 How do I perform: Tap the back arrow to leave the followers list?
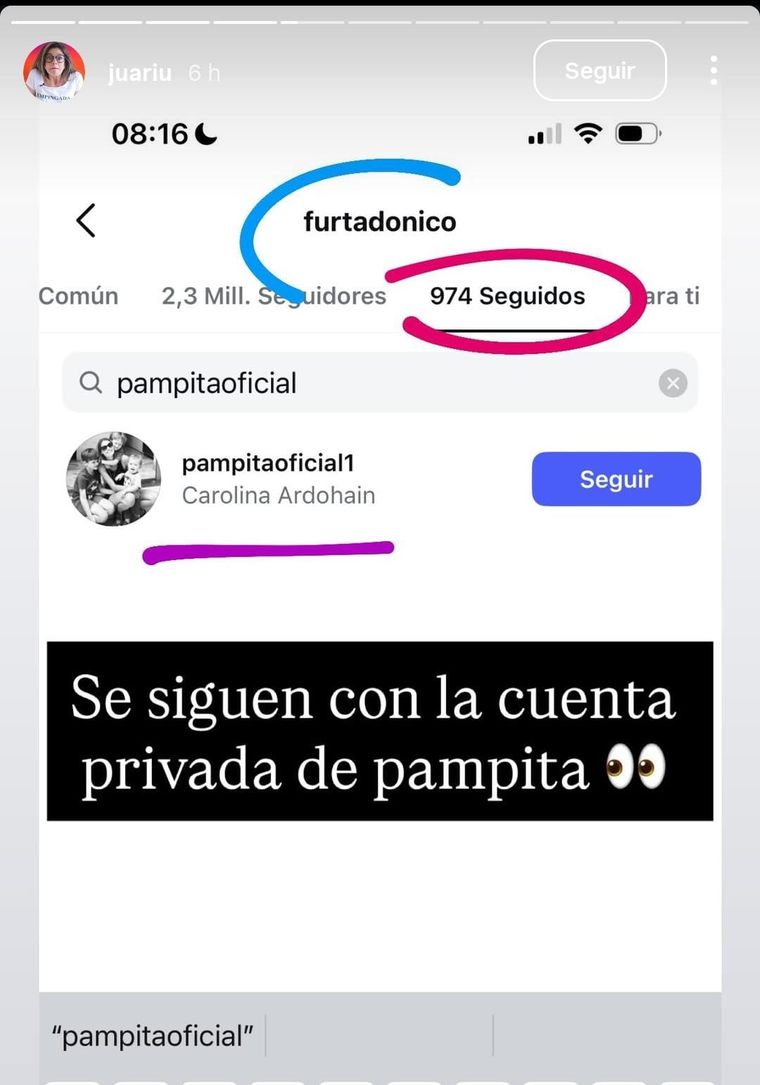pos(86,221)
